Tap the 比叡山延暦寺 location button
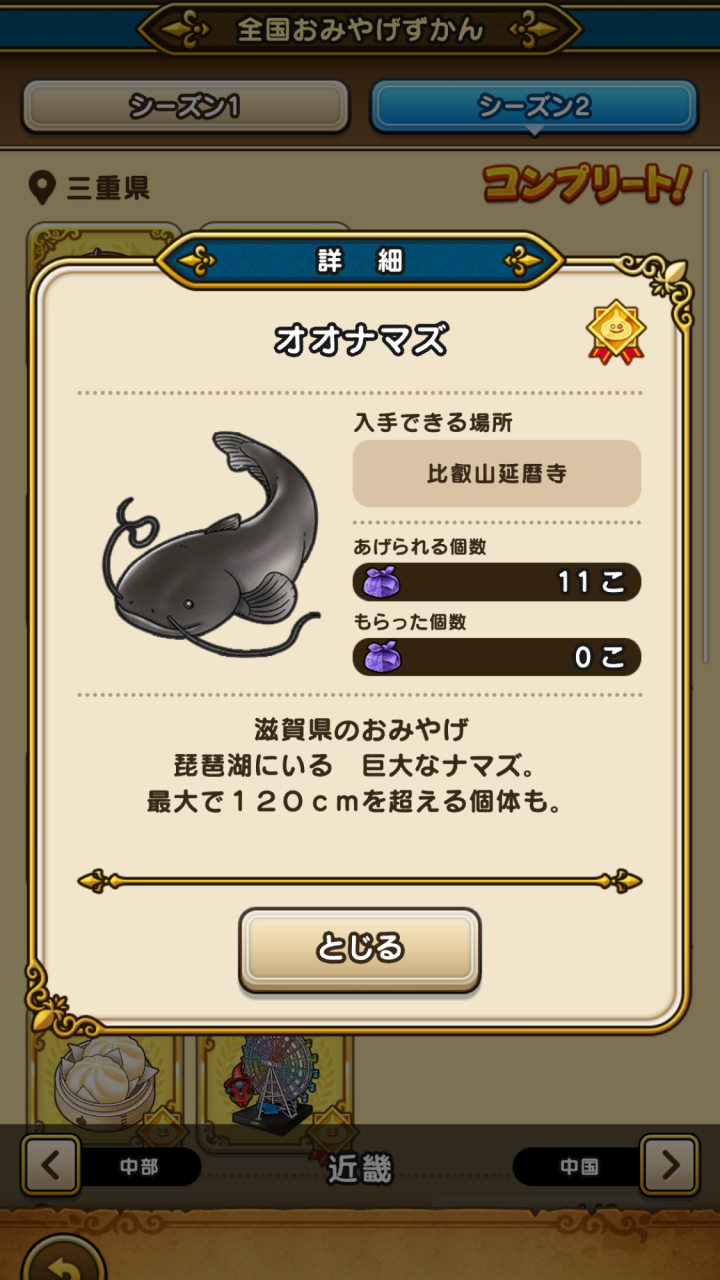The width and height of the screenshot is (720, 1280). 497,473
